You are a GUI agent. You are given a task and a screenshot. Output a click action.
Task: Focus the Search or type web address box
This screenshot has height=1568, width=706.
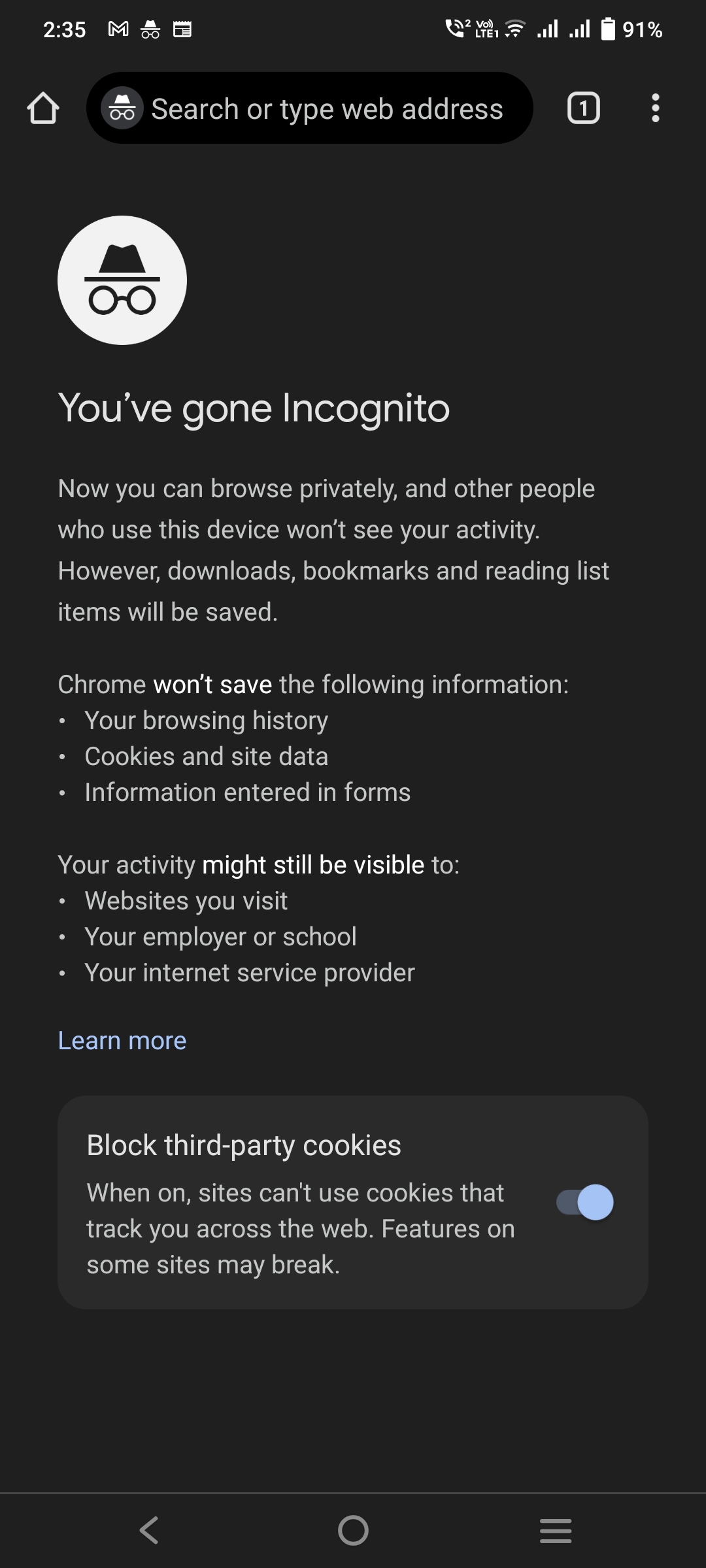pyautogui.click(x=327, y=108)
